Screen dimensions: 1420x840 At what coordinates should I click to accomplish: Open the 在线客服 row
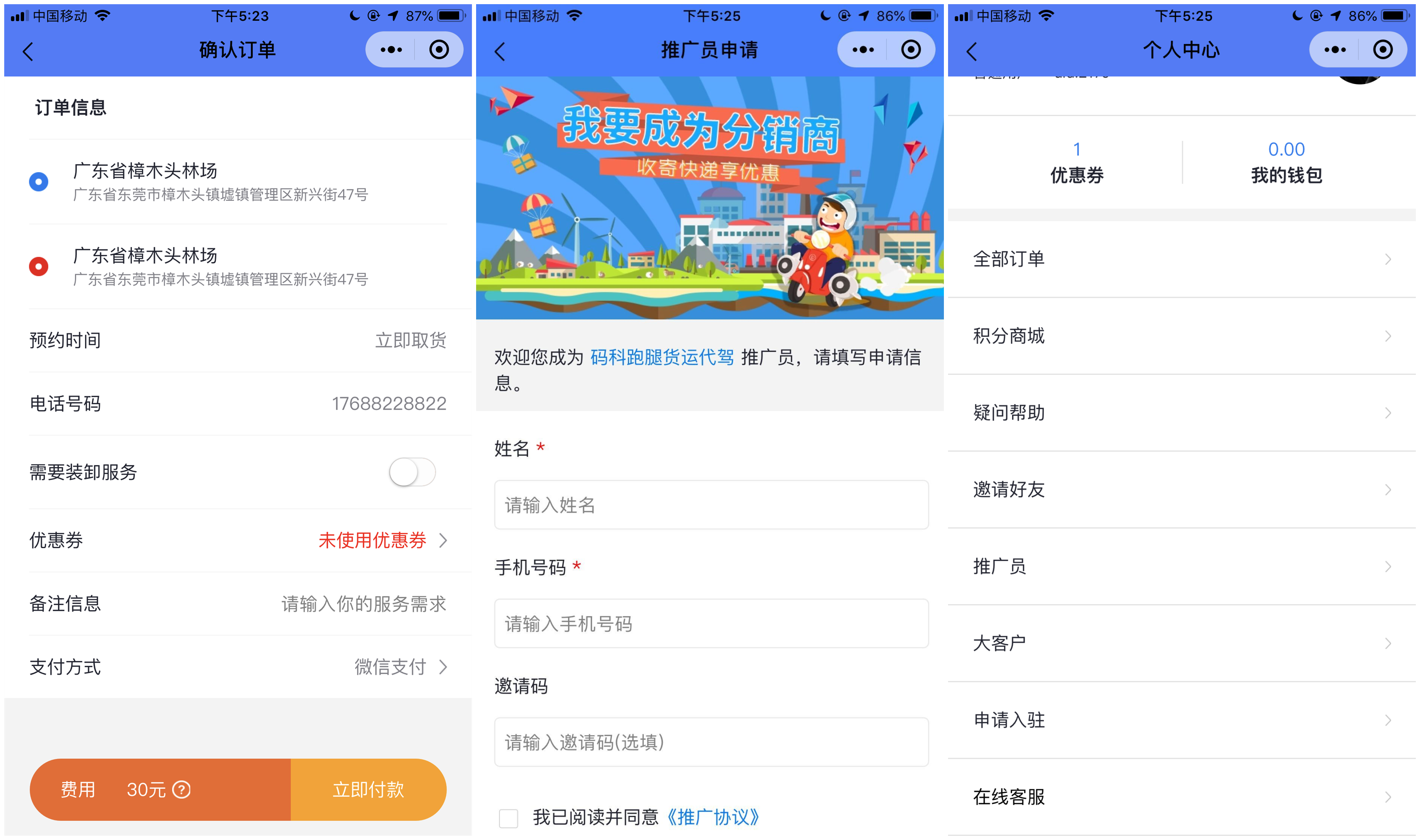pyautogui.click(x=1181, y=797)
